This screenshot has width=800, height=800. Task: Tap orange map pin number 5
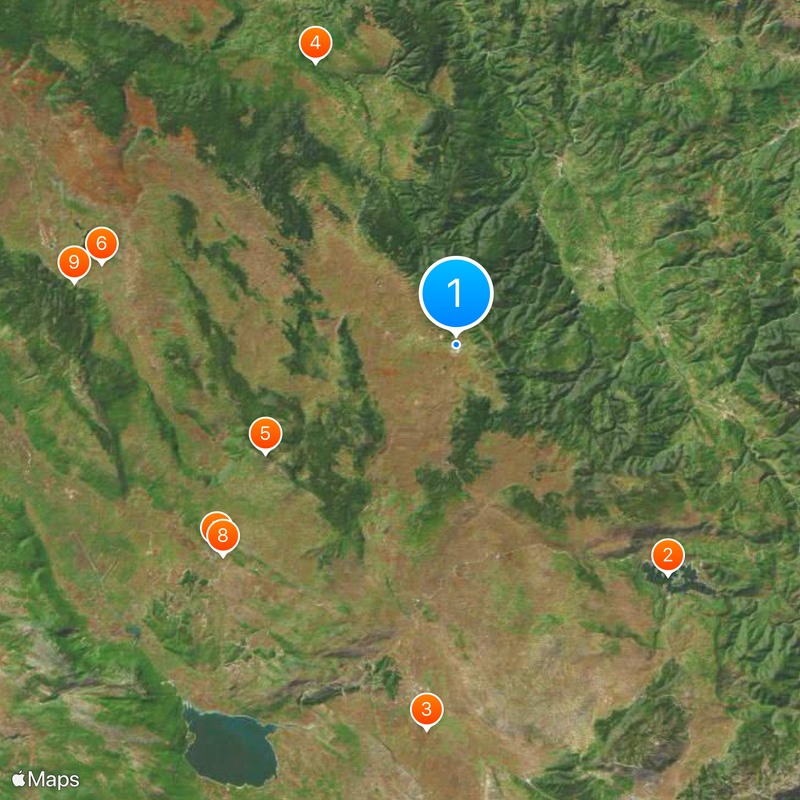(x=265, y=433)
